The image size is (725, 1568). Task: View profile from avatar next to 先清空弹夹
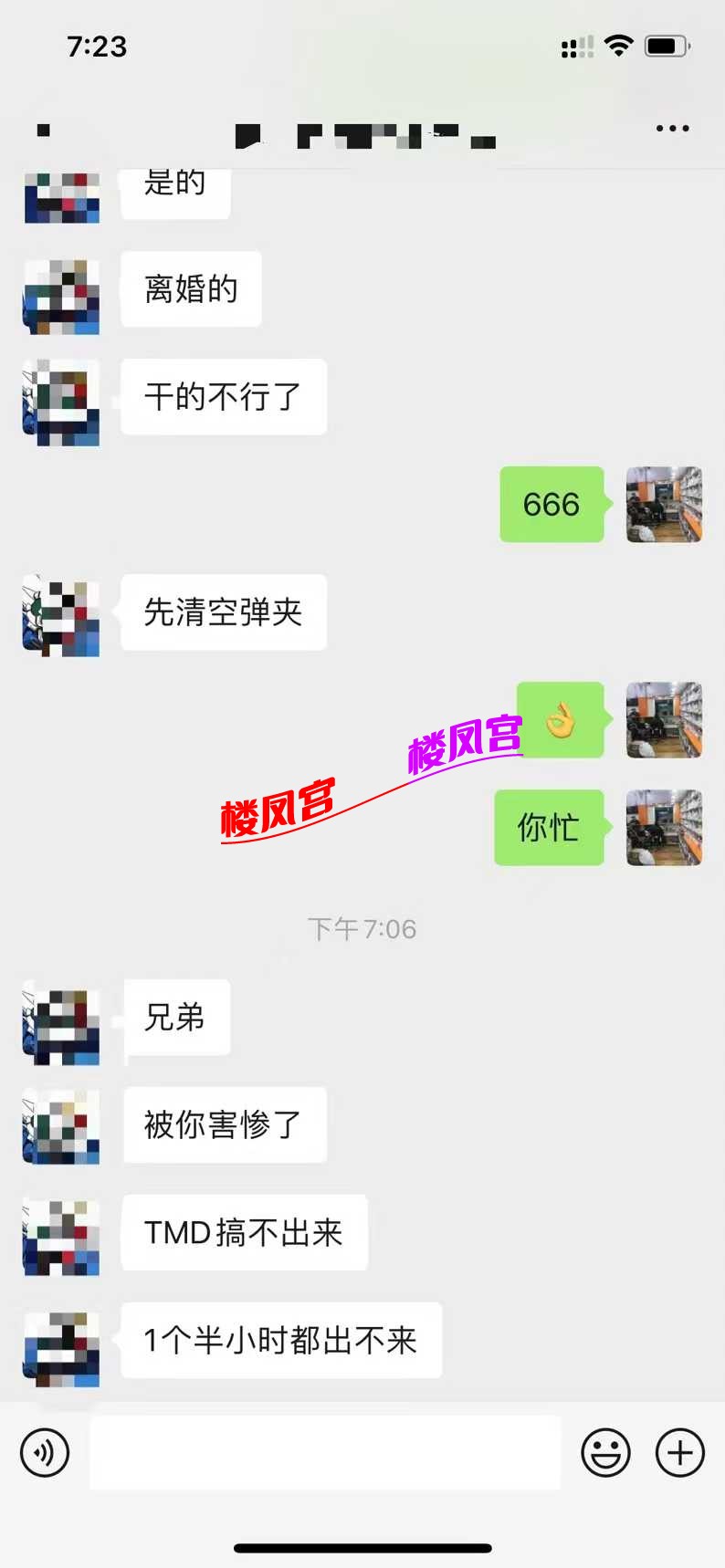coord(61,614)
